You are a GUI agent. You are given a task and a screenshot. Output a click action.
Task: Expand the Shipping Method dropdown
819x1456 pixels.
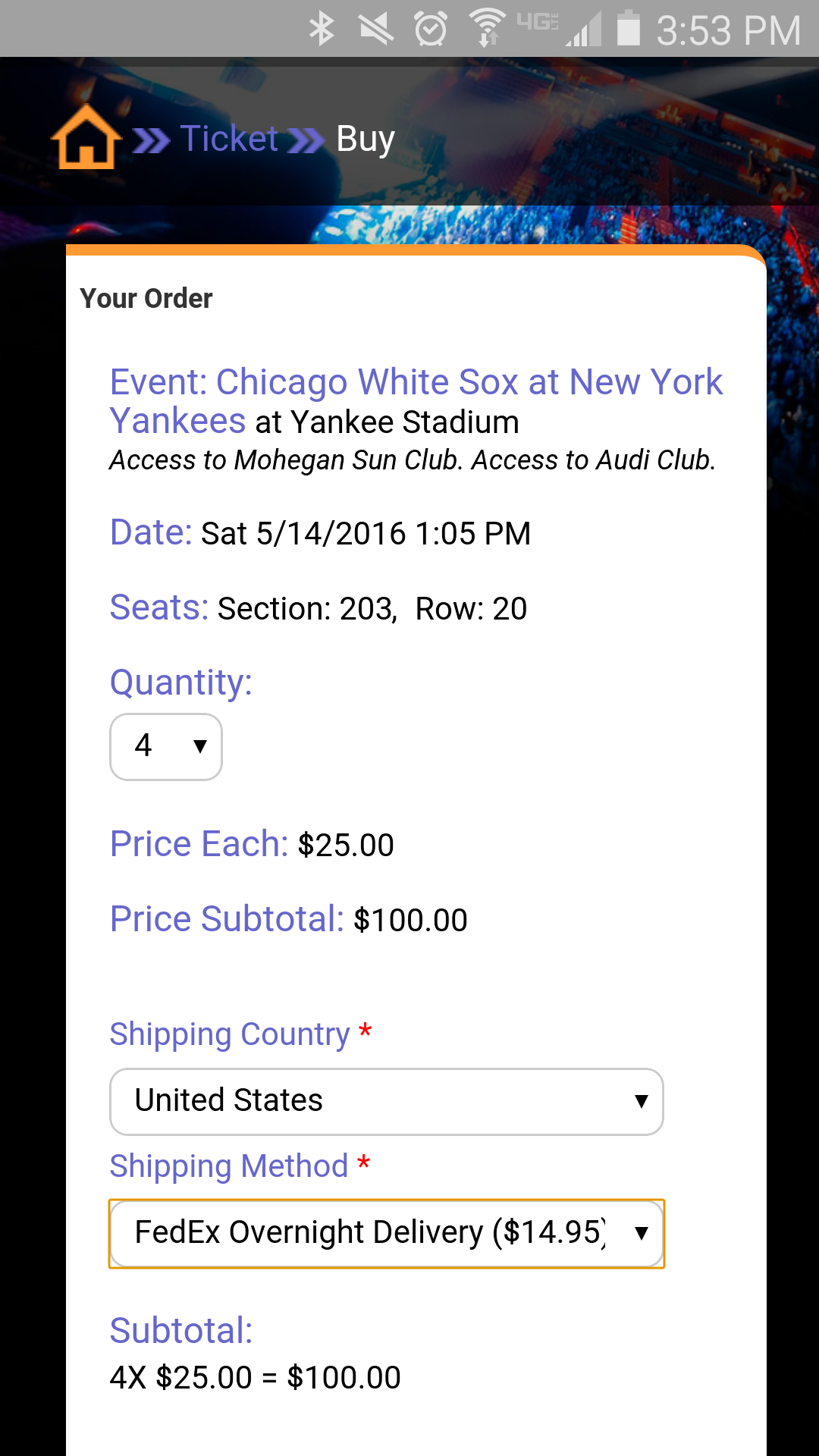(x=386, y=1233)
